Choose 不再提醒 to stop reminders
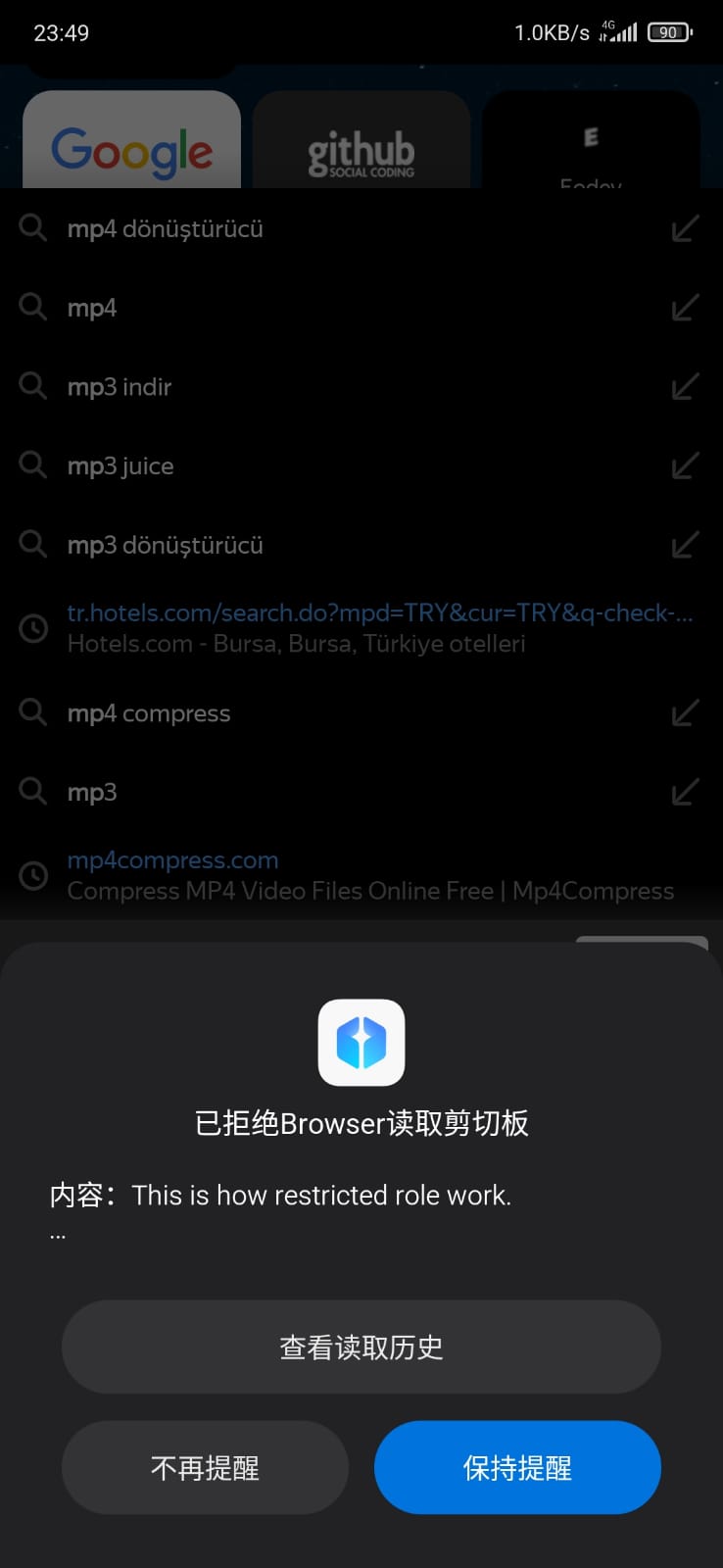The width and height of the screenshot is (723, 1568). [205, 1467]
